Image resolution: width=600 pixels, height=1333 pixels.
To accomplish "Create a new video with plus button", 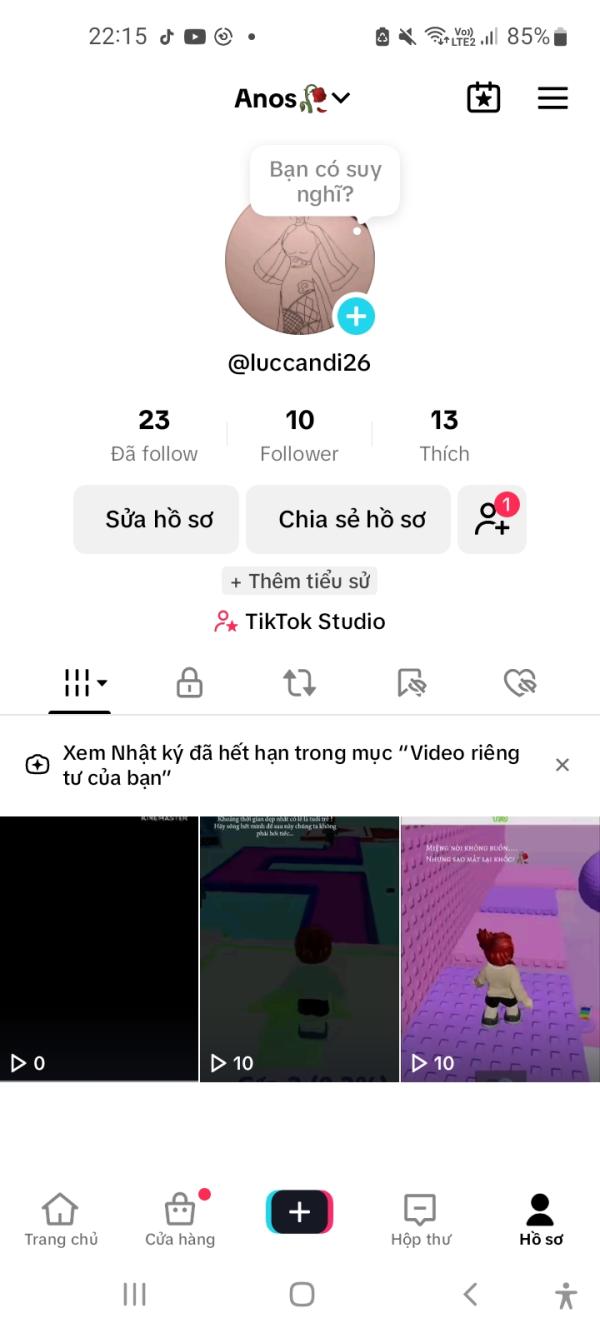I will click(x=300, y=1212).
